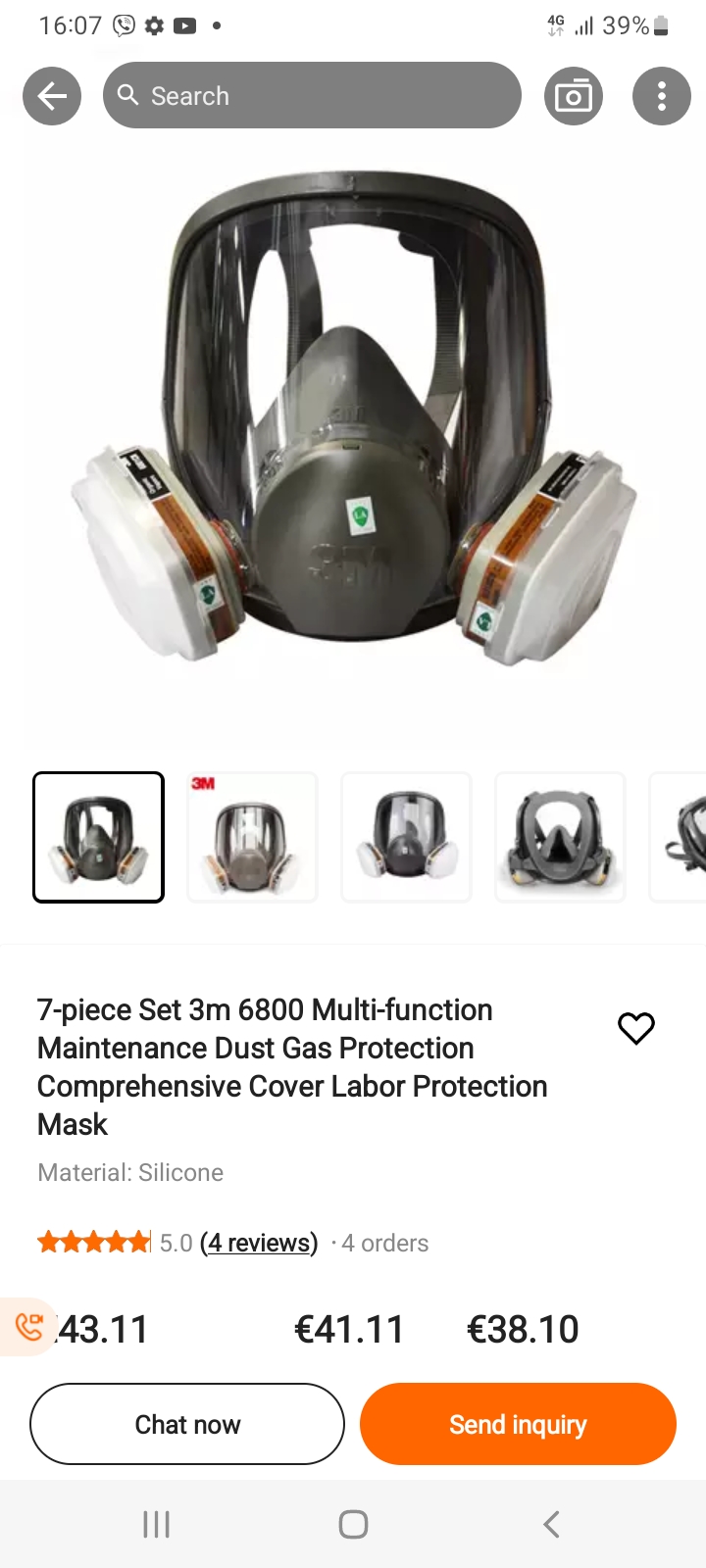The height and width of the screenshot is (1568, 706).
Task: Select the fourth thumbnail showing mask interior
Action: point(560,837)
